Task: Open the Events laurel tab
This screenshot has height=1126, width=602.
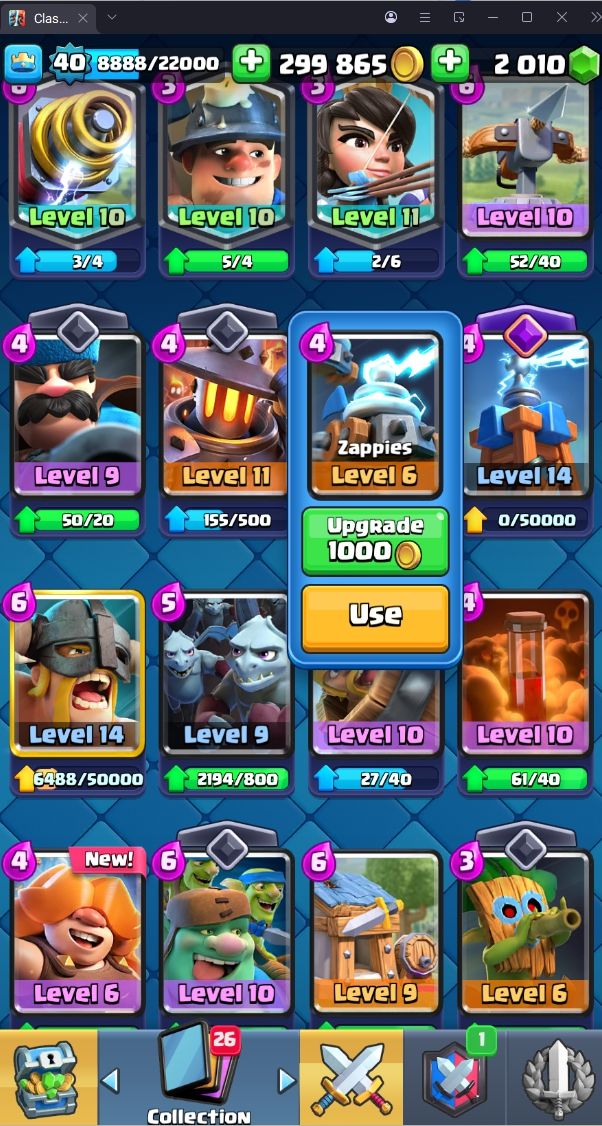Action: point(555,1078)
